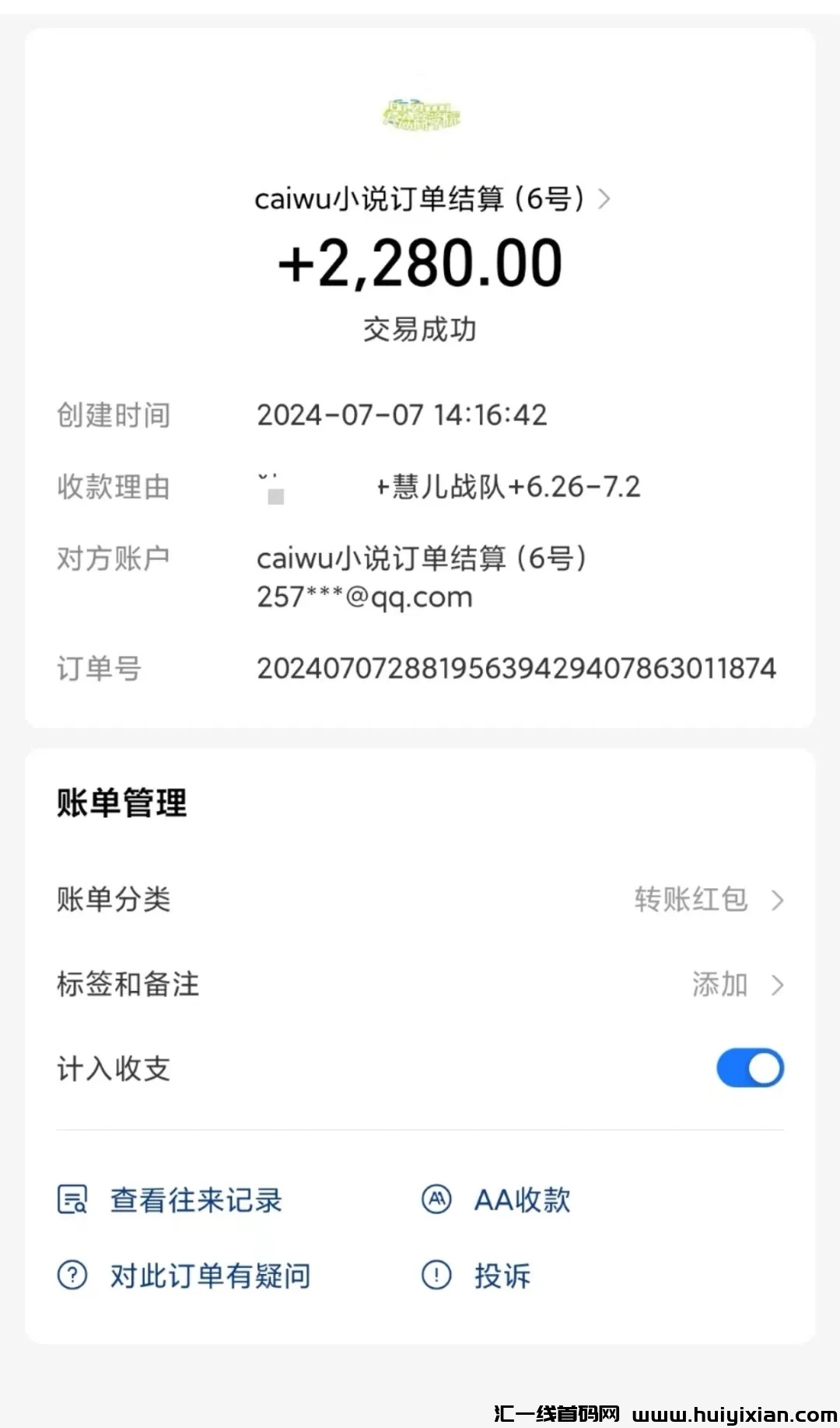This screenshot has width=840, height=1428.
Task: Click the chevron next to 账单分类
Action: click(x=777, y=901)
